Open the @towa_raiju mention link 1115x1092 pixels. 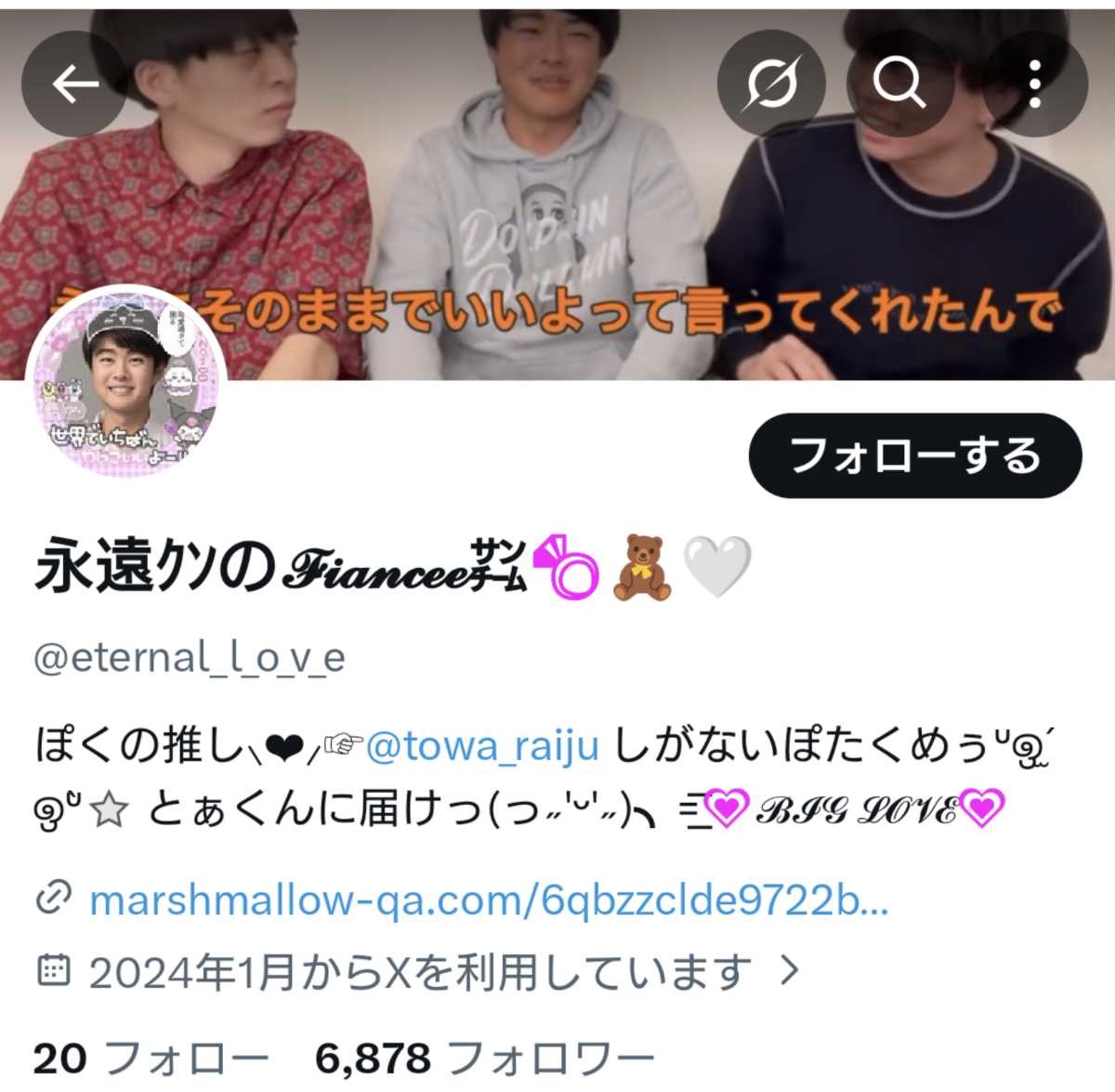[x=482, y=745]
